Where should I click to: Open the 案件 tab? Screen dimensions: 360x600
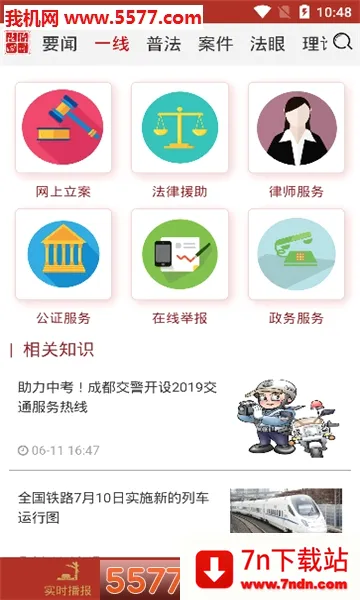(216, 44)
